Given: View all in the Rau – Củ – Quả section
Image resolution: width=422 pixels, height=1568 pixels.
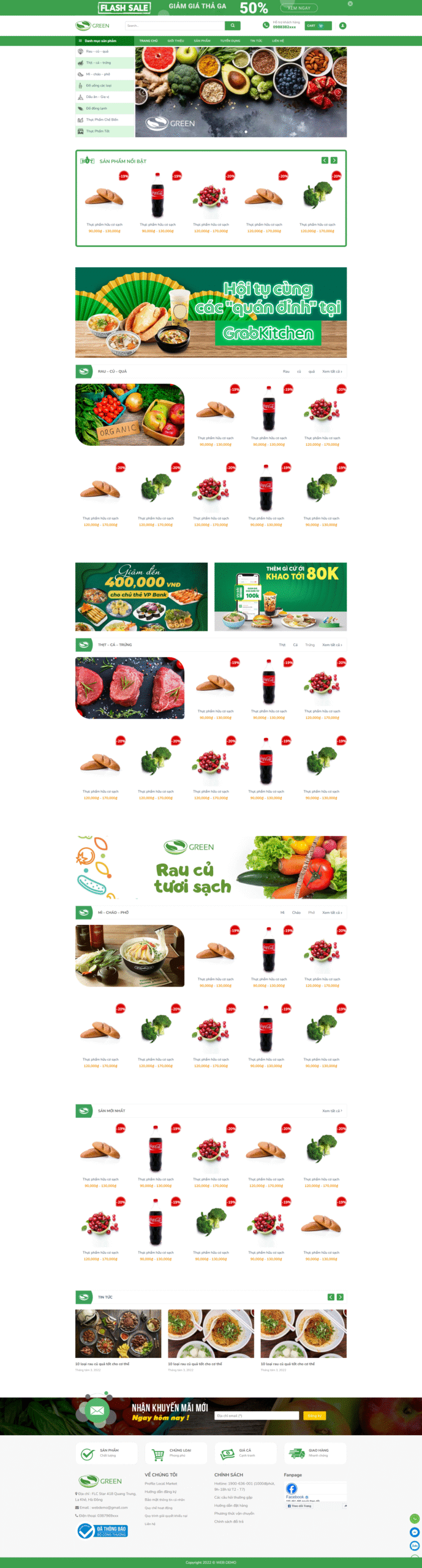Looking at the screenshot, I should point(332,372).
